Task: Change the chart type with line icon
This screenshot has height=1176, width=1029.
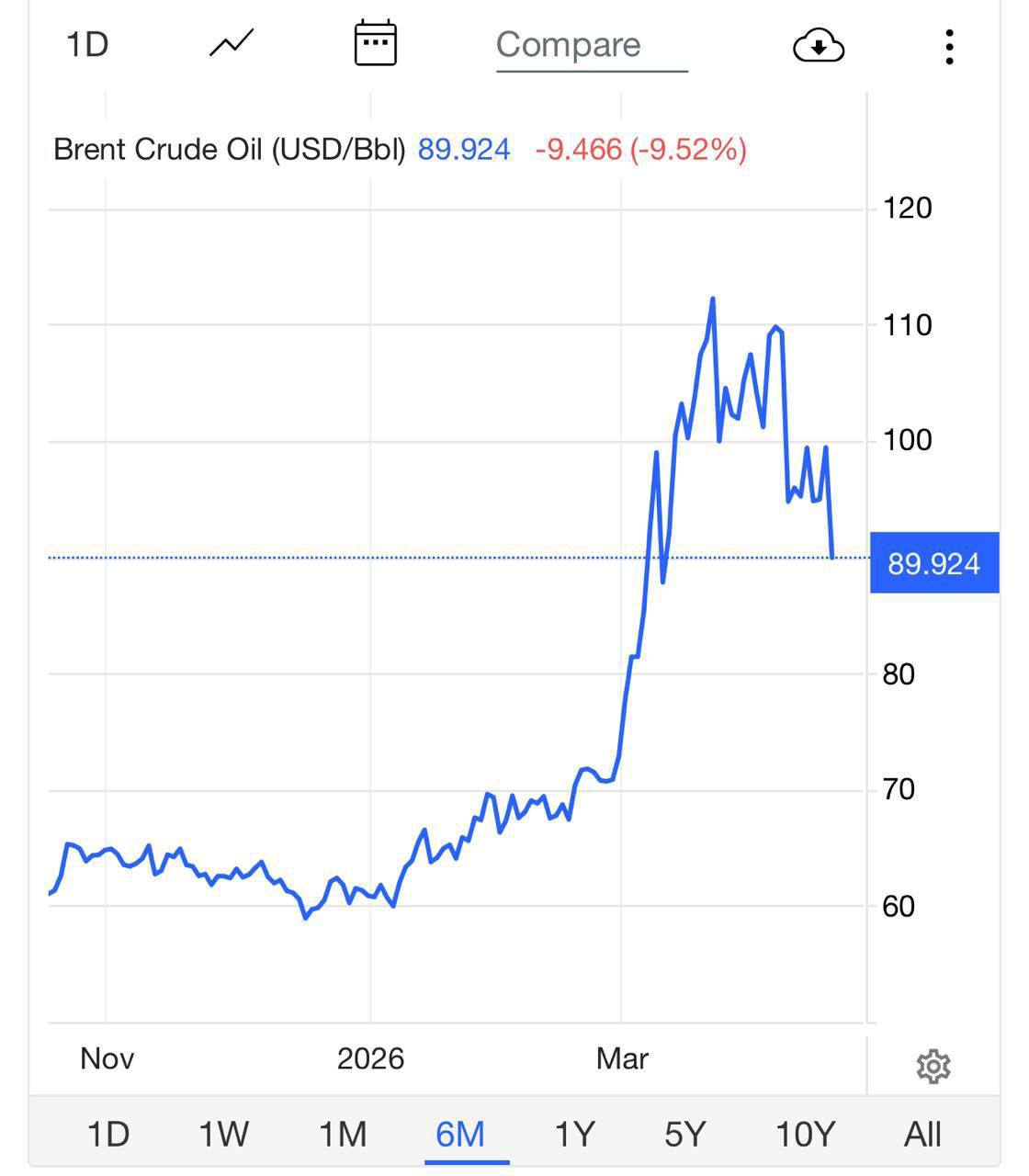Action: (232, 43)
